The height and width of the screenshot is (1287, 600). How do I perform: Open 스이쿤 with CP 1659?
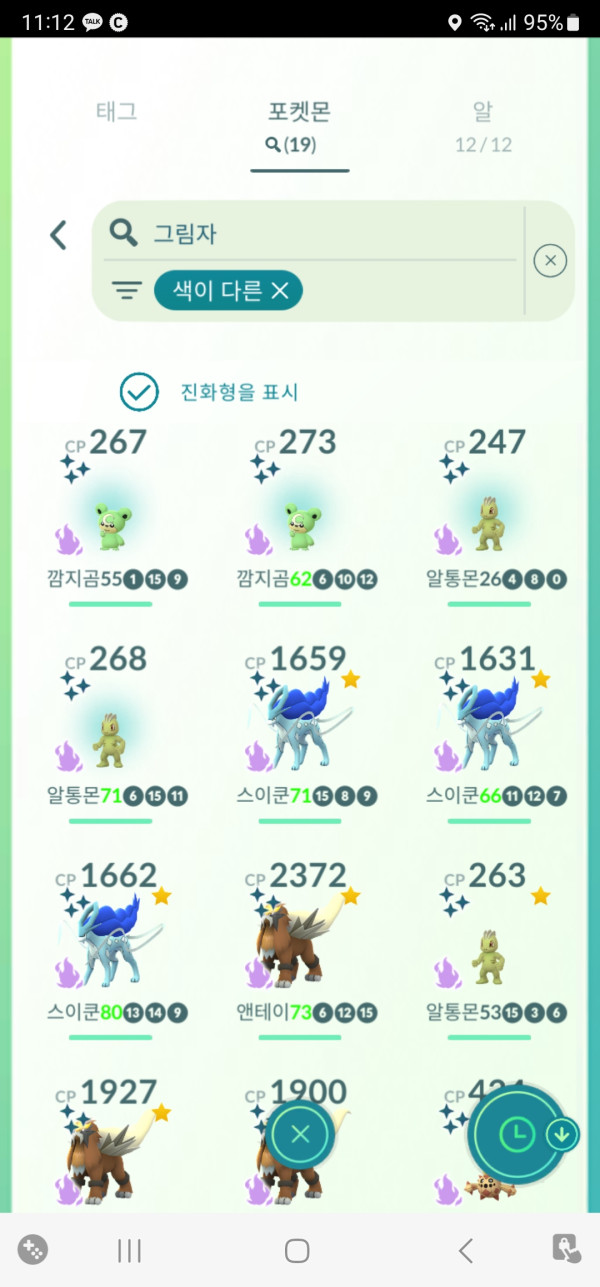click(x=300, y=725)
